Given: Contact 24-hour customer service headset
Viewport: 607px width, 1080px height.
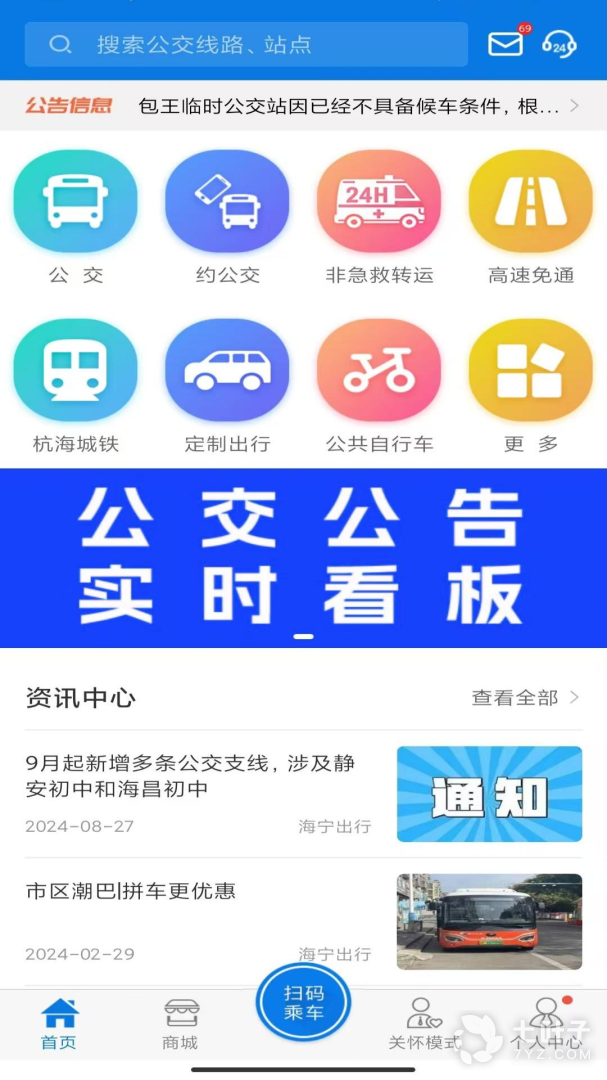Looking at the screenshot, I should point(559,44).
